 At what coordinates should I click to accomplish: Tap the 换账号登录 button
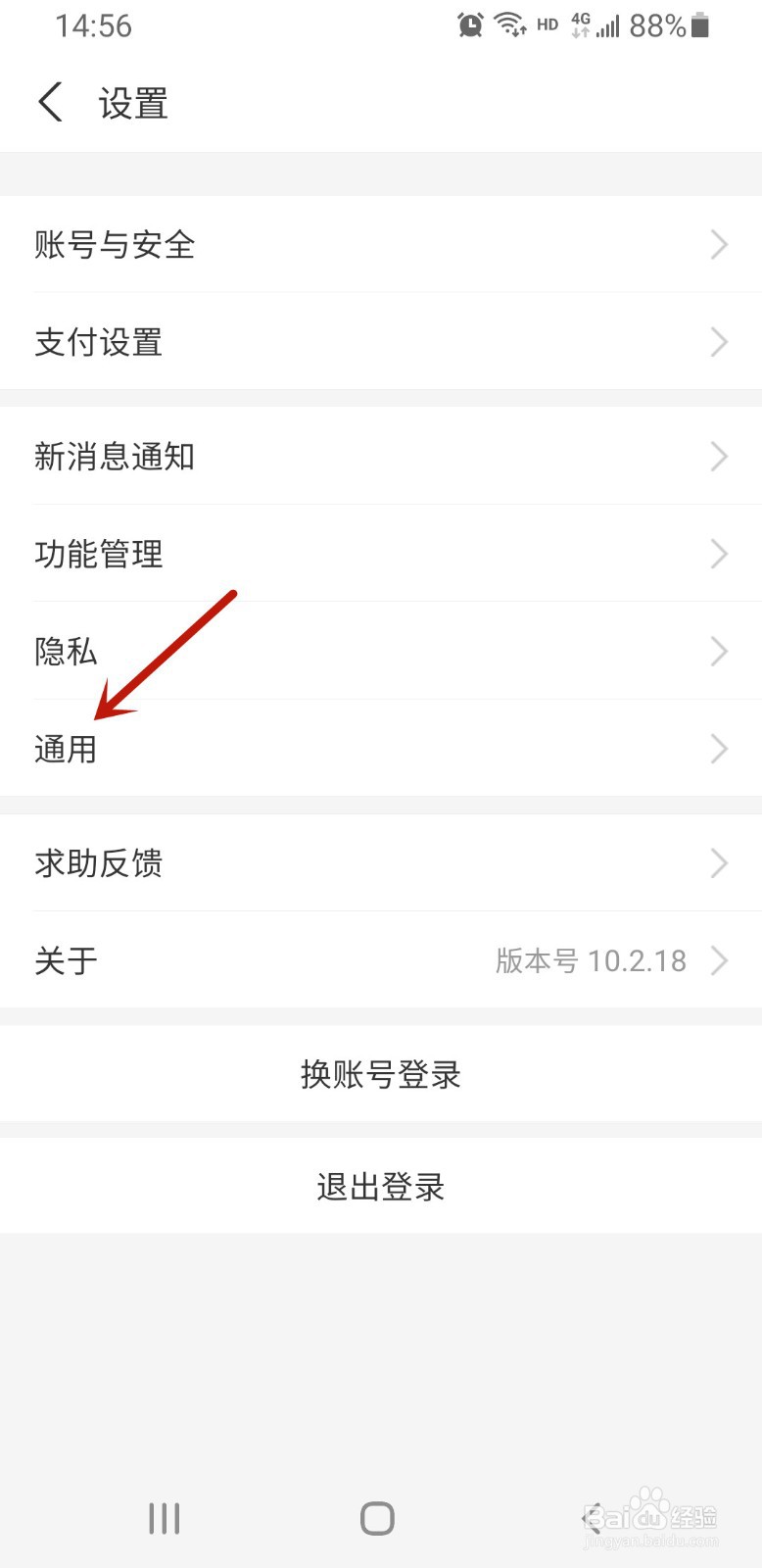[381, 1073]
